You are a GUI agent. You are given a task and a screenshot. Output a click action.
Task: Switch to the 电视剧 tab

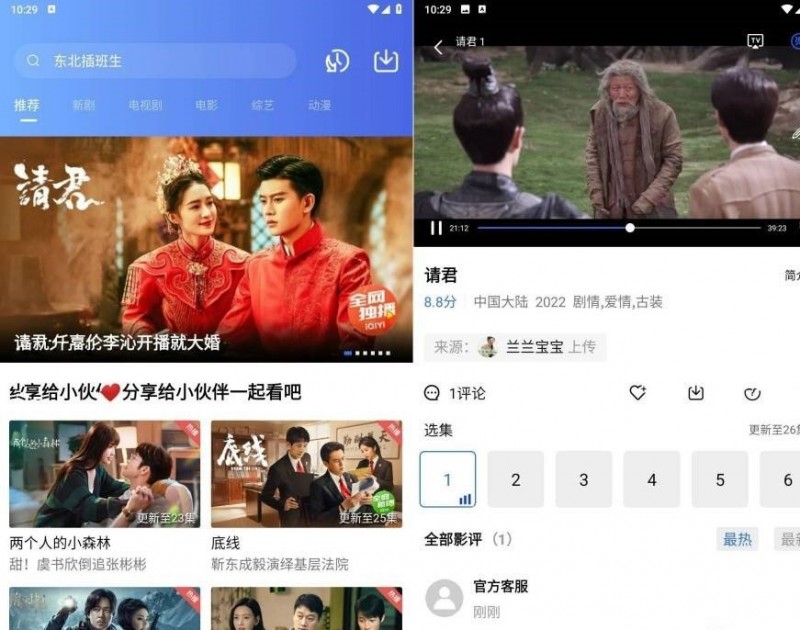(145, 105)
